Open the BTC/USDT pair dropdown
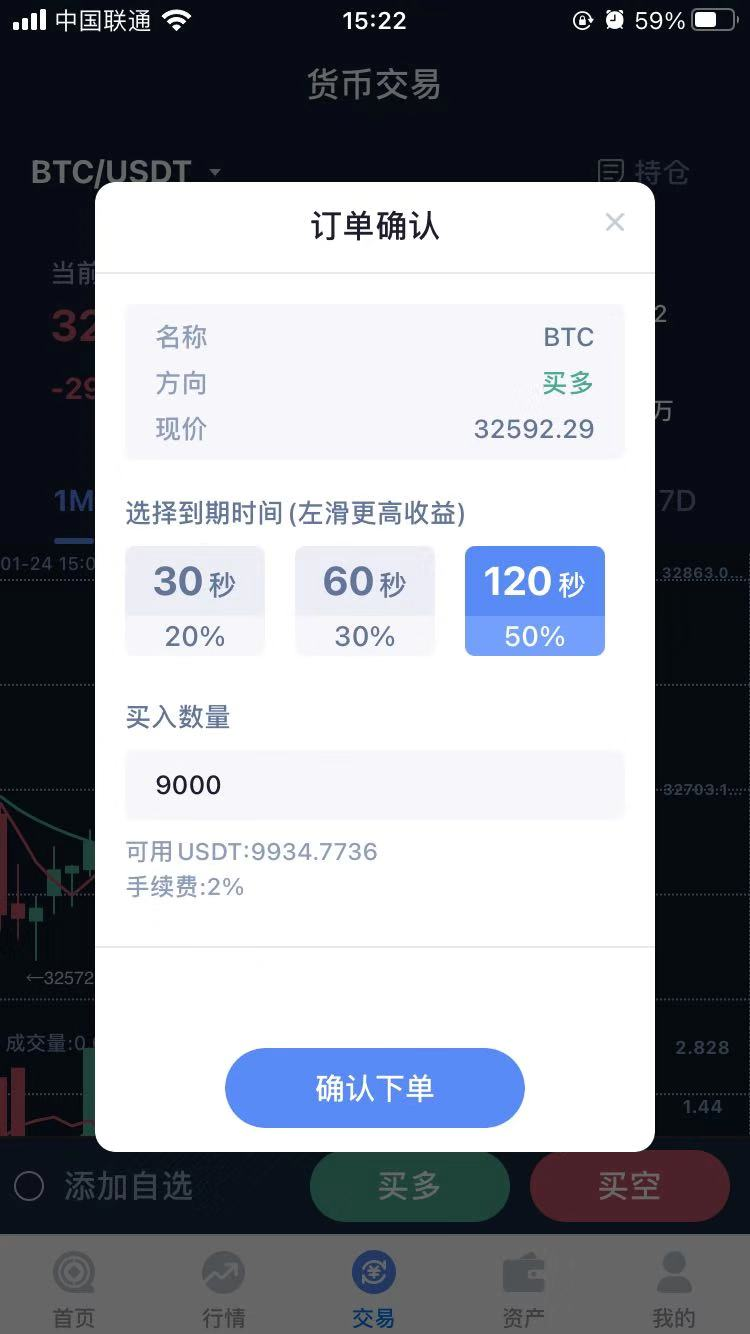 [110, 171]
